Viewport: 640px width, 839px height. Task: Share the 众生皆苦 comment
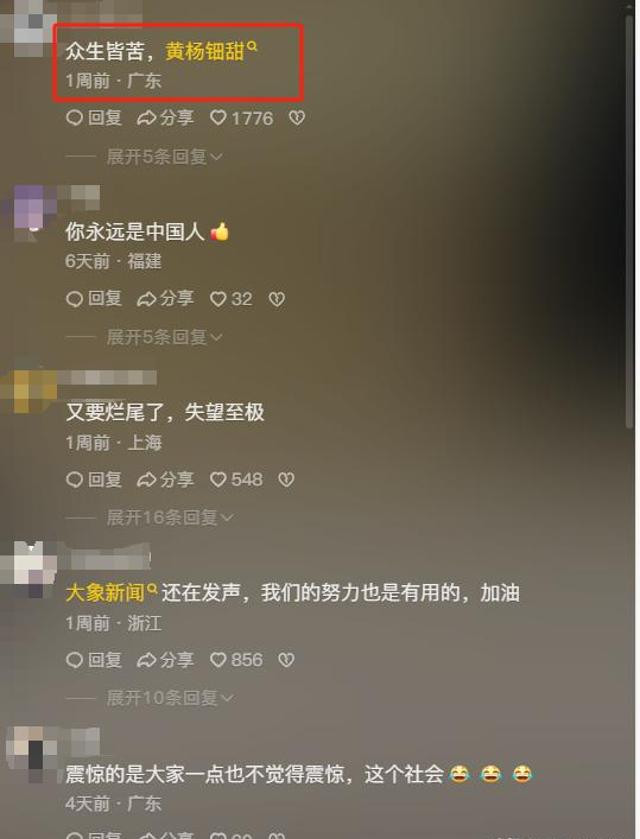pyautogui.click(x=165, y=118)
